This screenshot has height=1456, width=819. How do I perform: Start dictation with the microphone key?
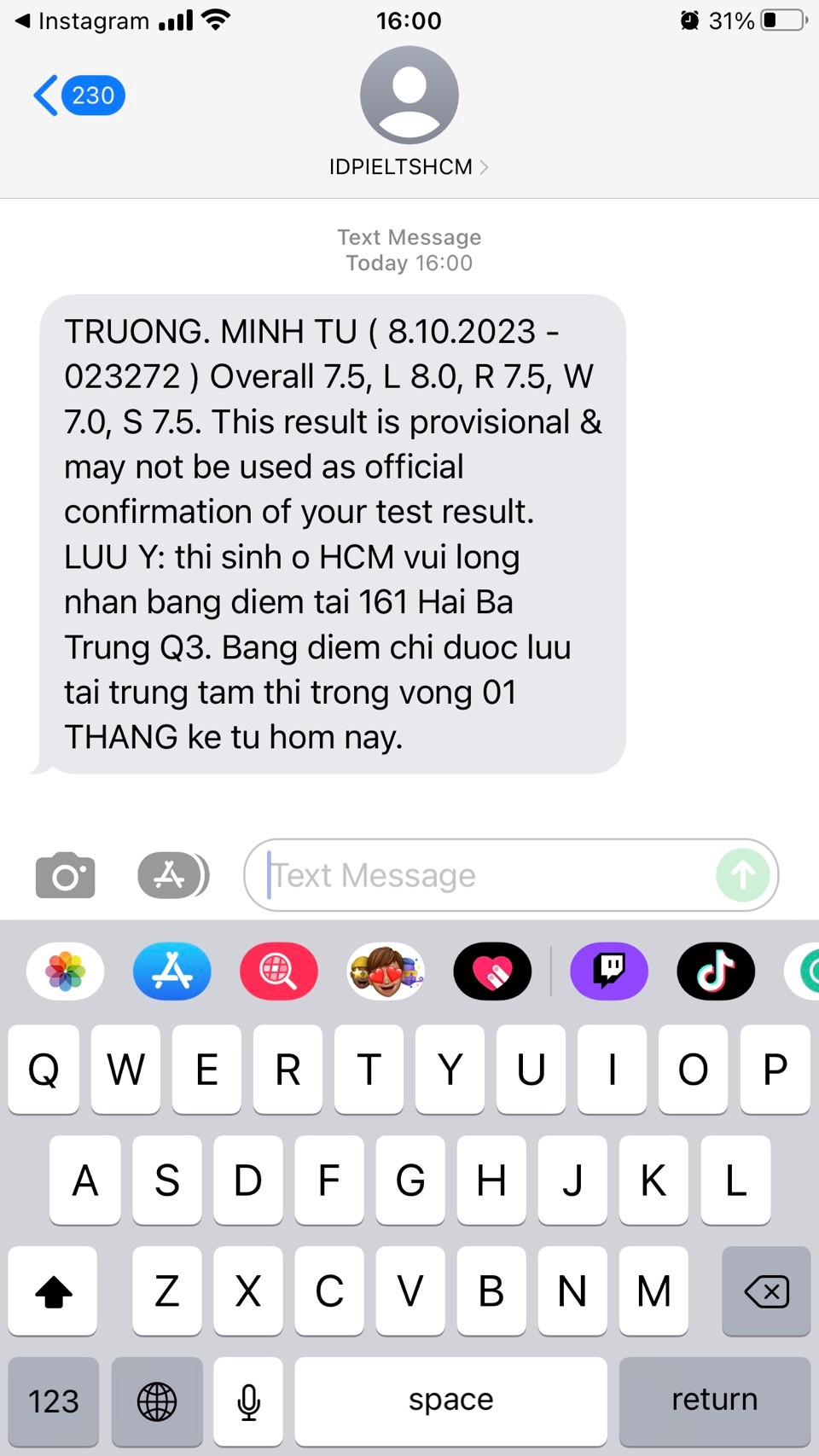click(248, 1401)
